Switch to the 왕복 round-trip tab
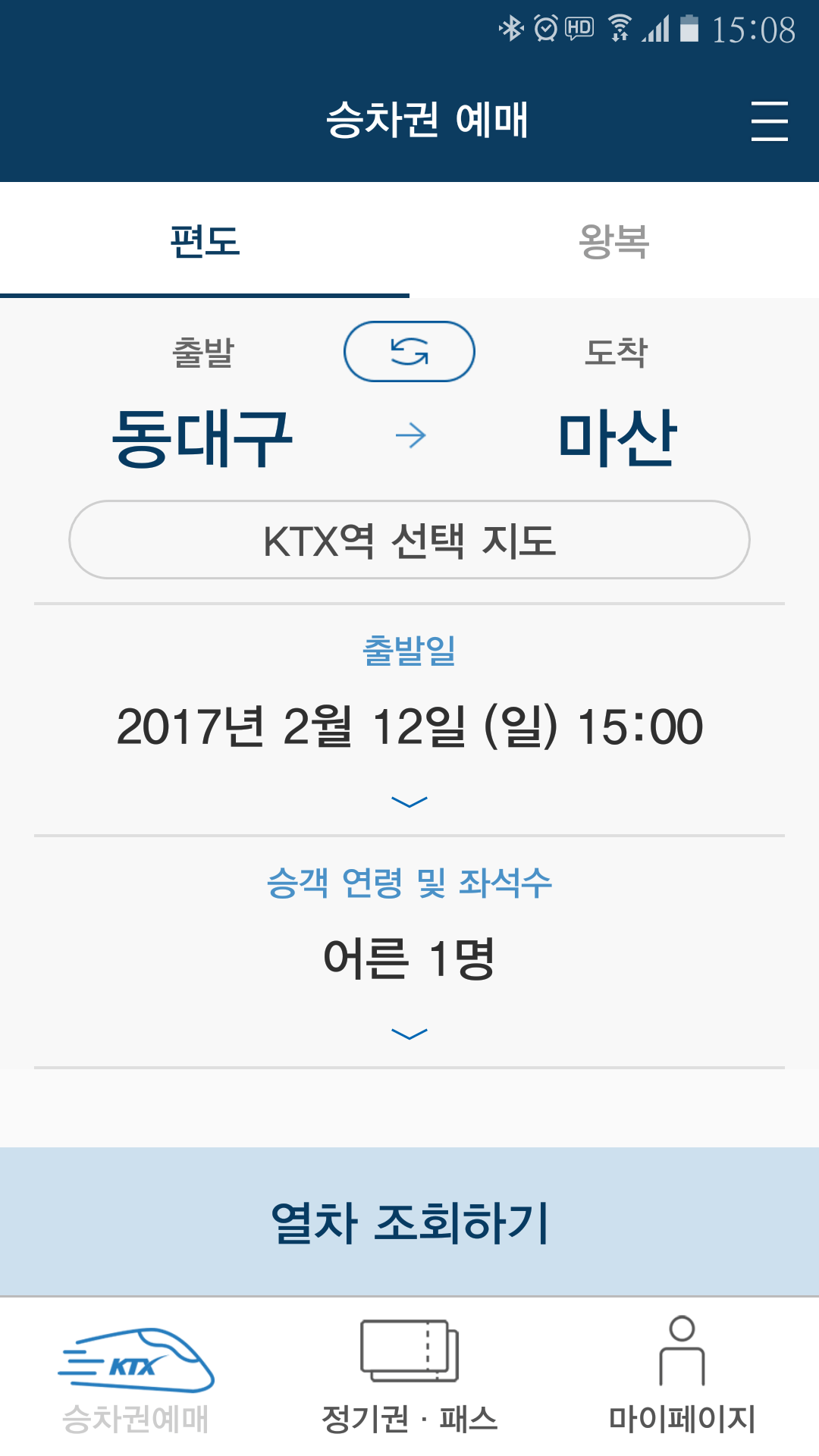 click(614, 240)
